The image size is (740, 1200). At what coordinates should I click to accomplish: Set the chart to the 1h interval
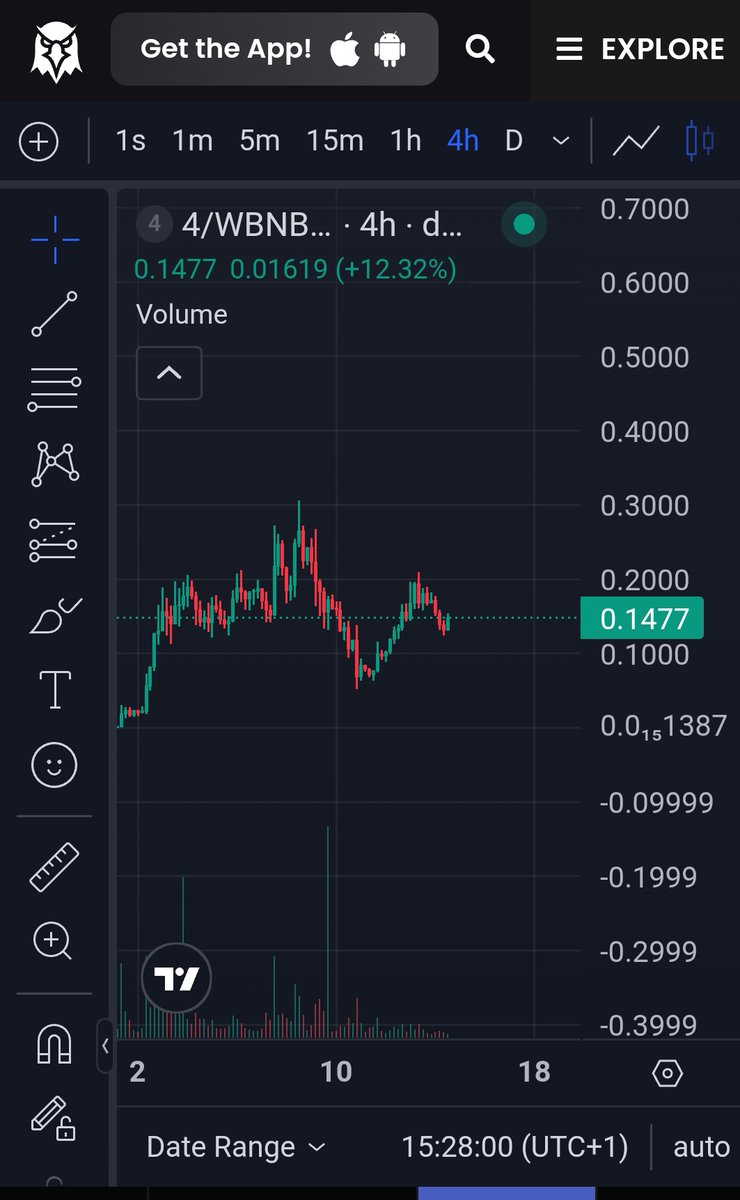[x=405, y=141]
